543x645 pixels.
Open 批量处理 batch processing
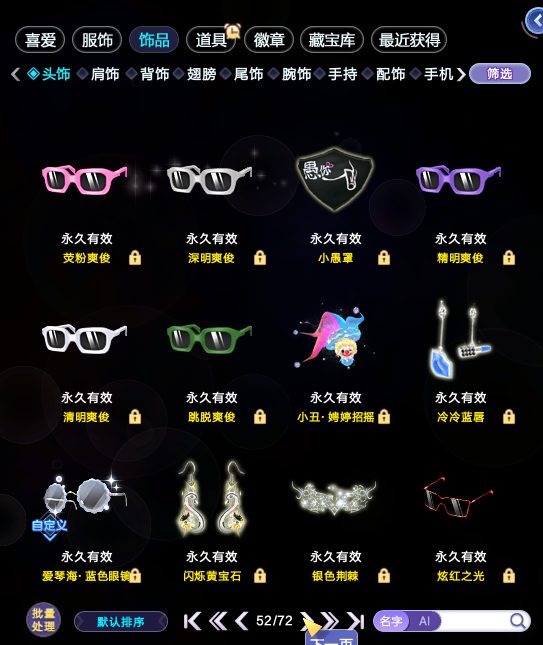[43, 620]
